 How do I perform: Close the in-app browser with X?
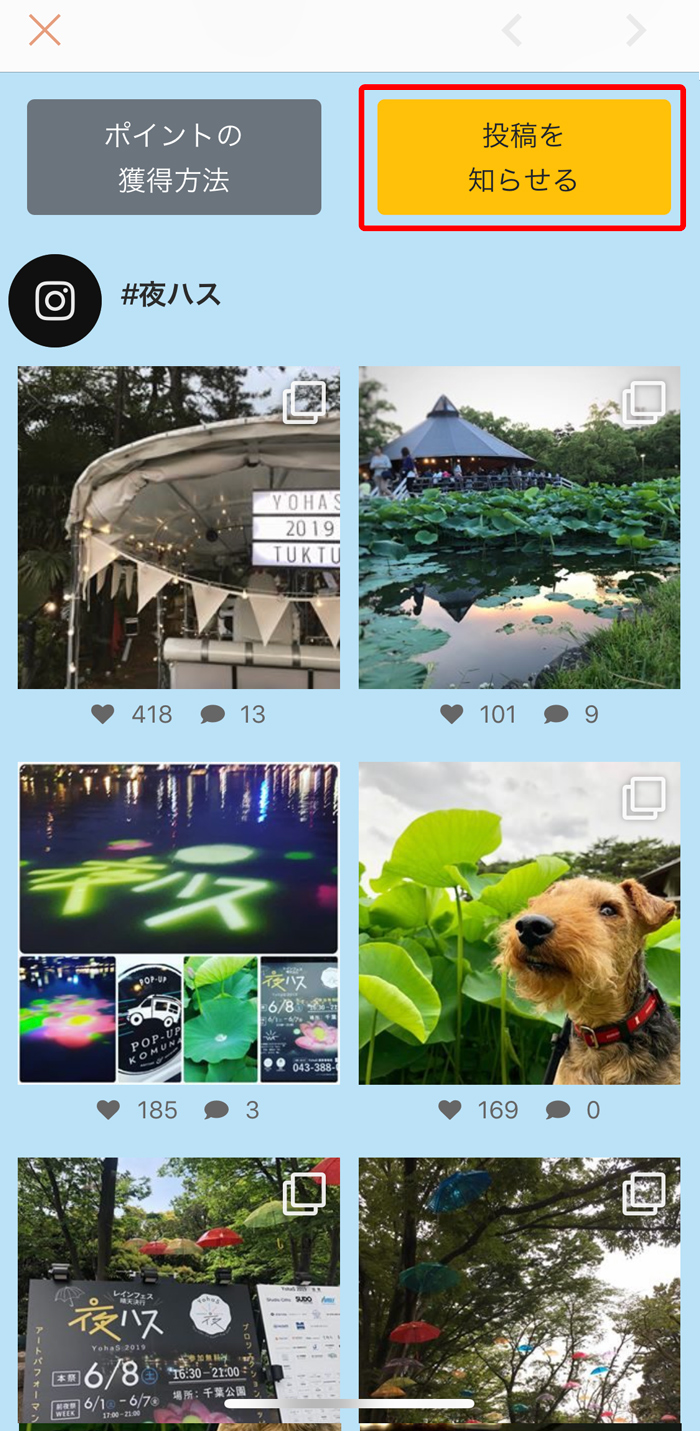click(45, 31)
